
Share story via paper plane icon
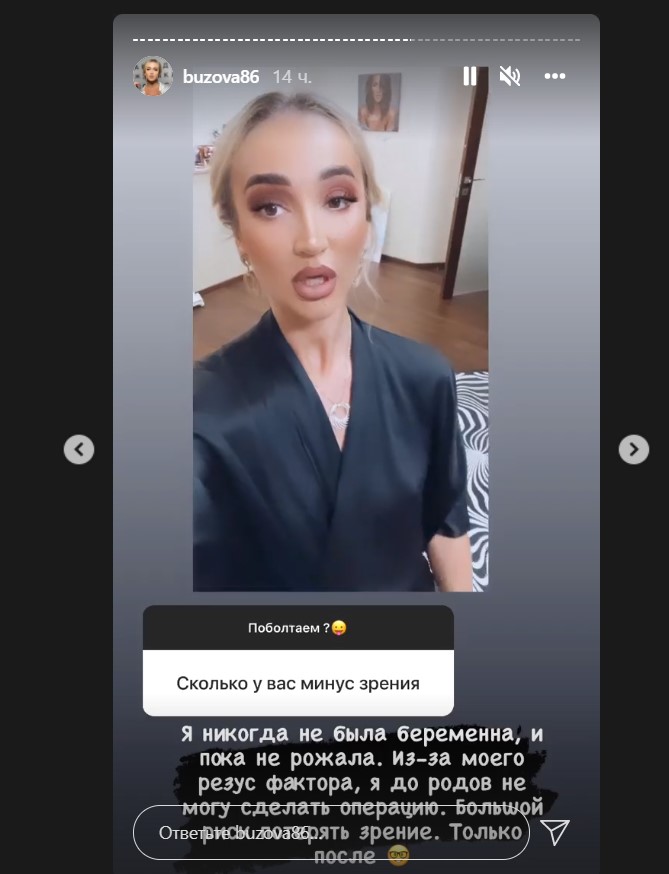click(x=554, y=831)
